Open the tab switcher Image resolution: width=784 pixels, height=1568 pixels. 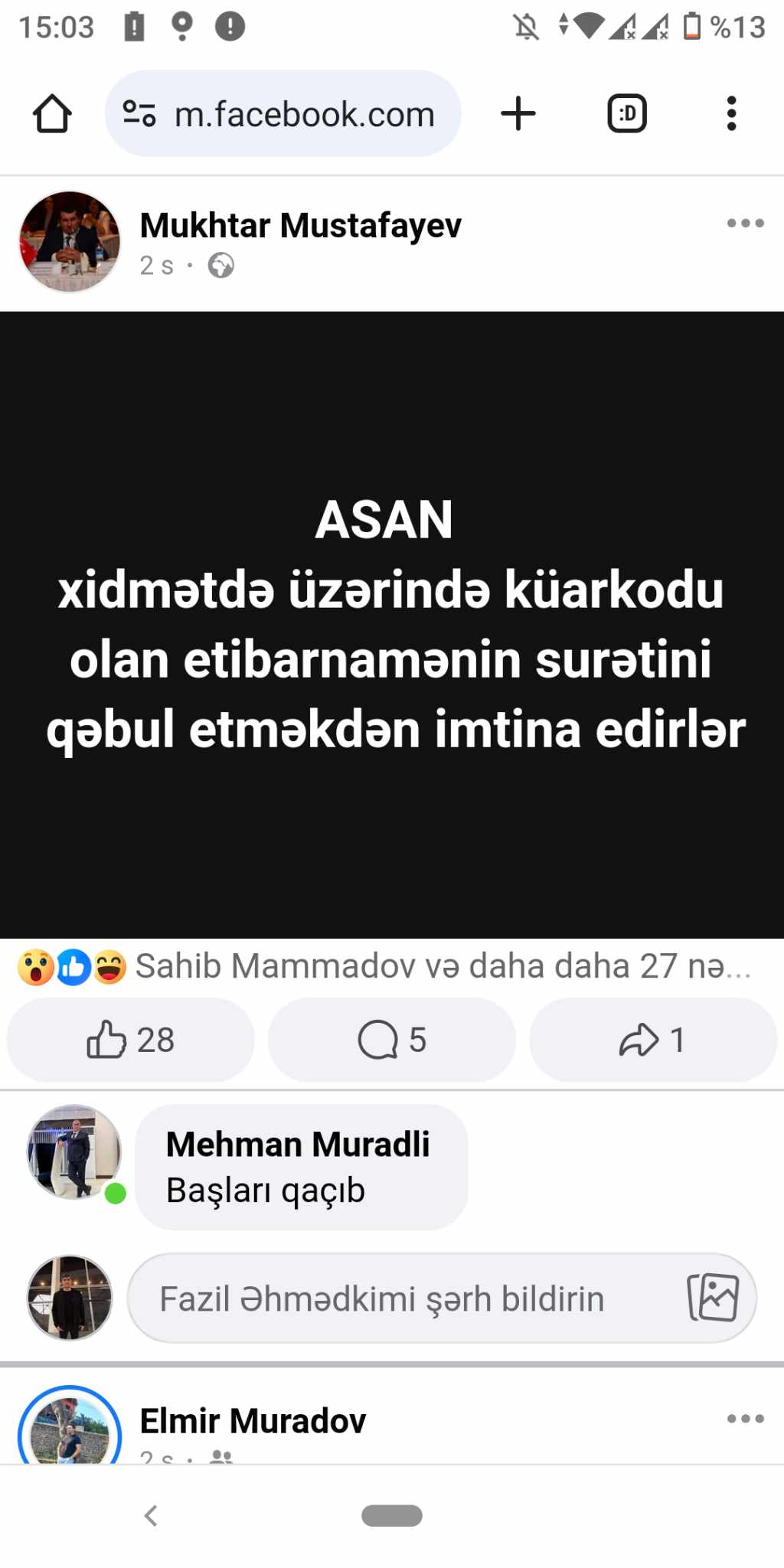coord(627,114)
